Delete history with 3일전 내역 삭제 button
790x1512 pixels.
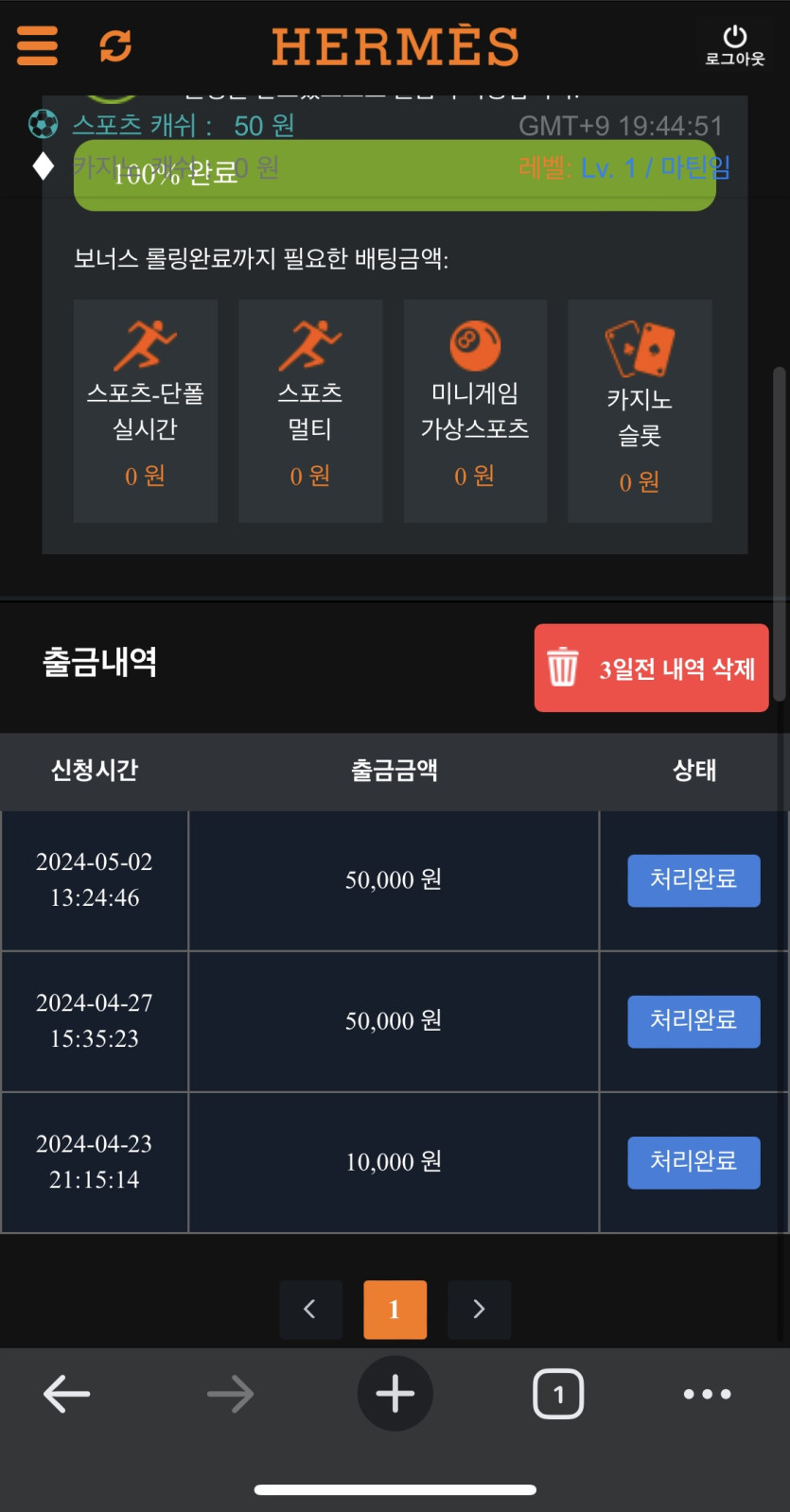[651, 668]
